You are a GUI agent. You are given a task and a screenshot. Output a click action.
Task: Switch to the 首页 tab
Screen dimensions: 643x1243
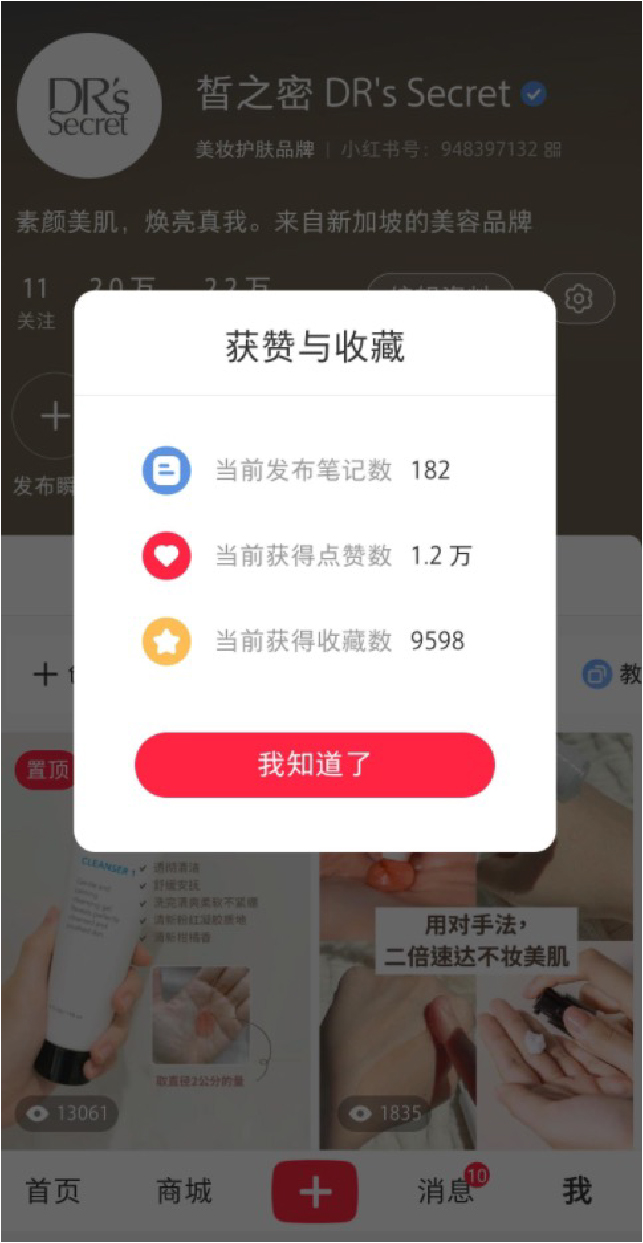point(52,1191)
